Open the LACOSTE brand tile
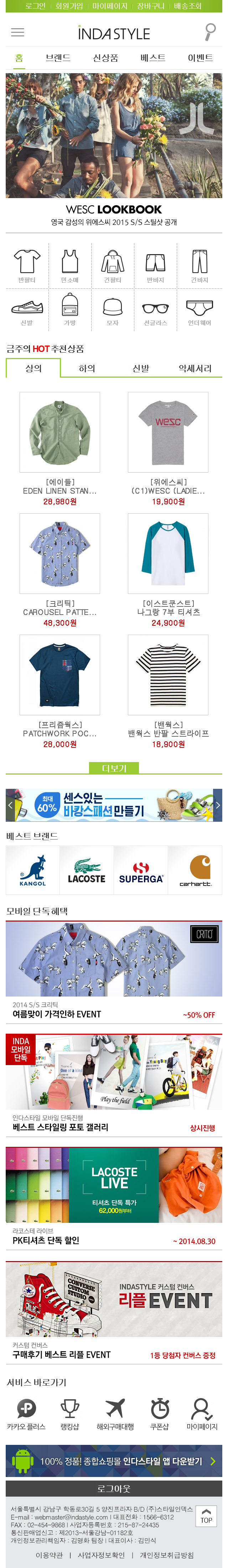 tap(86, 871)
